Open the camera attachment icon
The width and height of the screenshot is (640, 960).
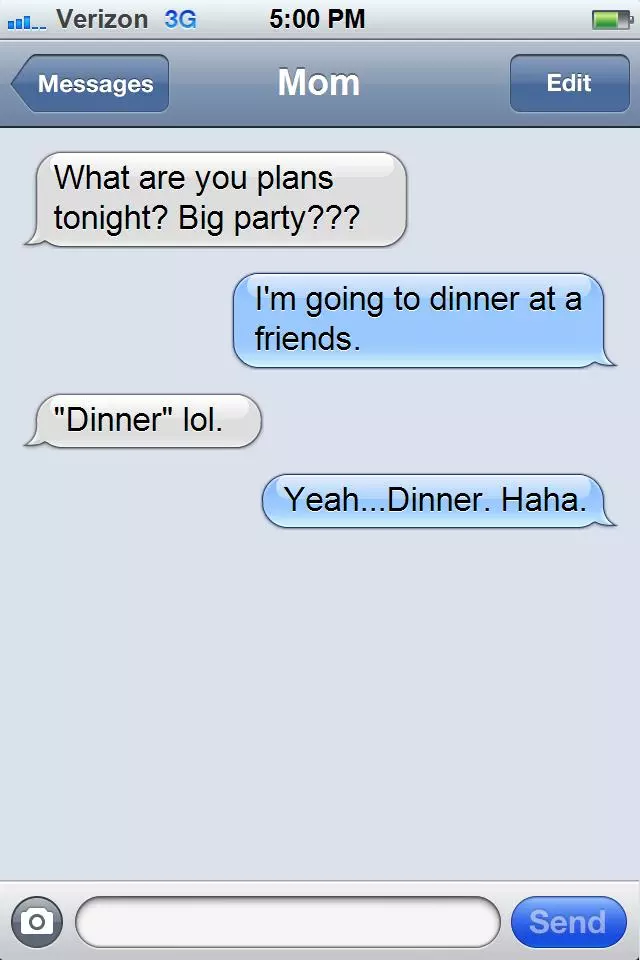pyautogui.click(x=37, y=921)
